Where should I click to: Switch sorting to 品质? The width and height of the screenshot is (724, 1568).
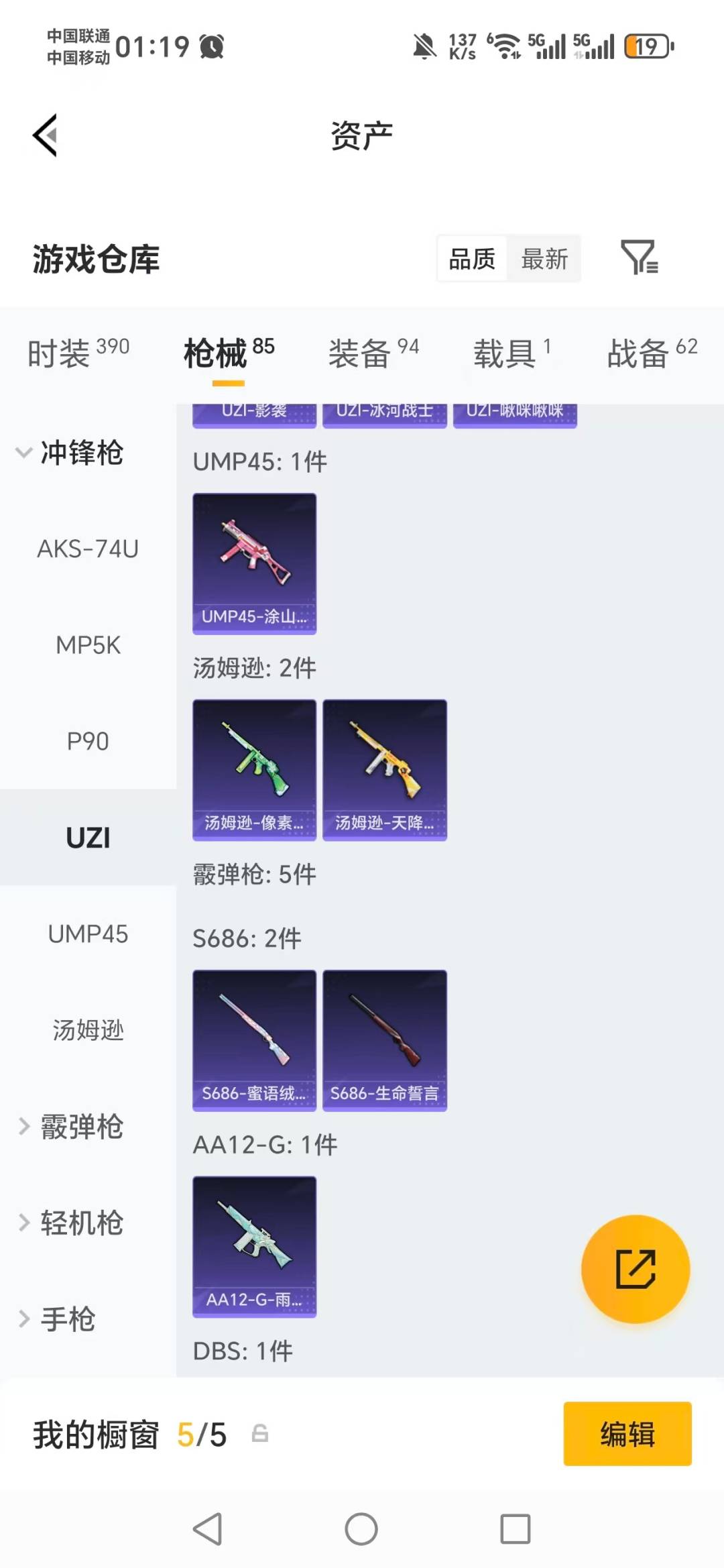click(x=471, y=259)
